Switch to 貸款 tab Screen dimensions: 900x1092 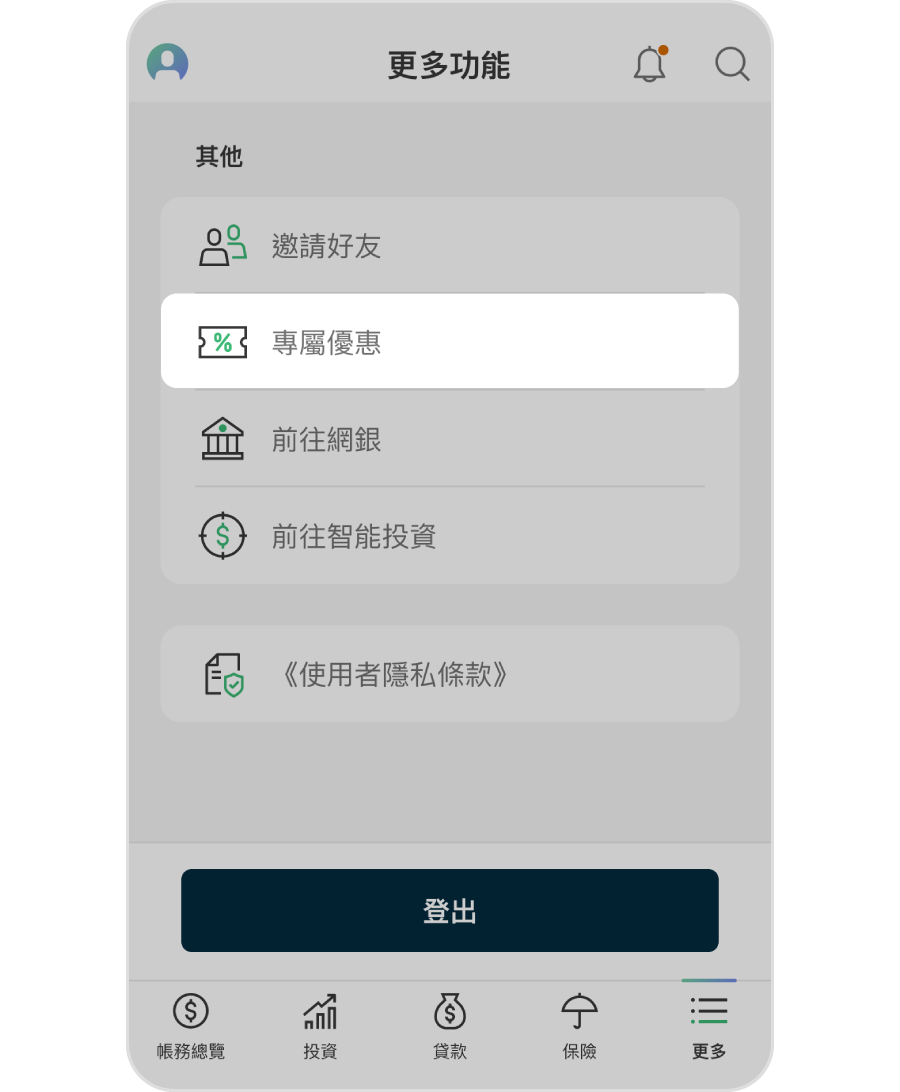click(450, 1026)
